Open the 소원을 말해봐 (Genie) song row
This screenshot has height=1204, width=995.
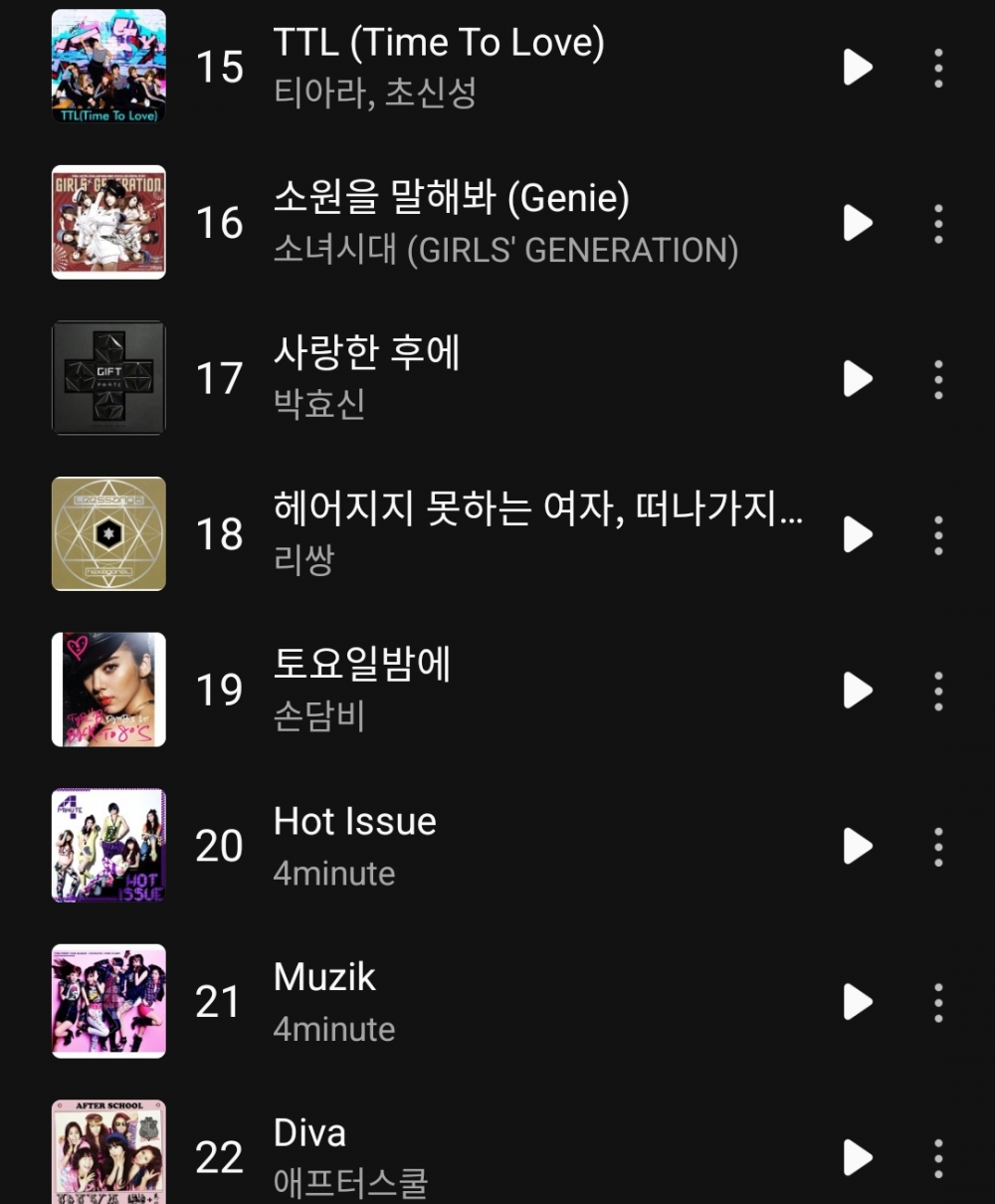point(497,223)
